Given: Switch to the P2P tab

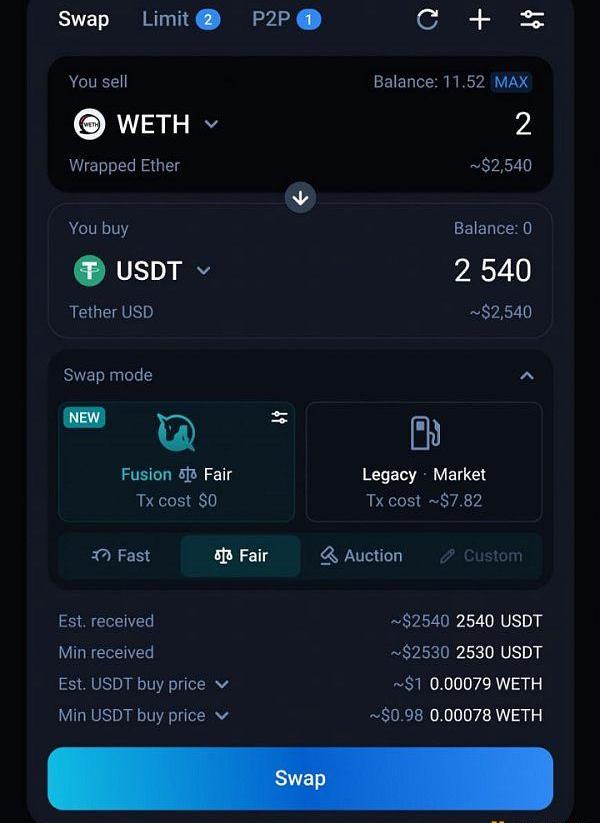Looking at the screenshot, I should click(285, 19).
